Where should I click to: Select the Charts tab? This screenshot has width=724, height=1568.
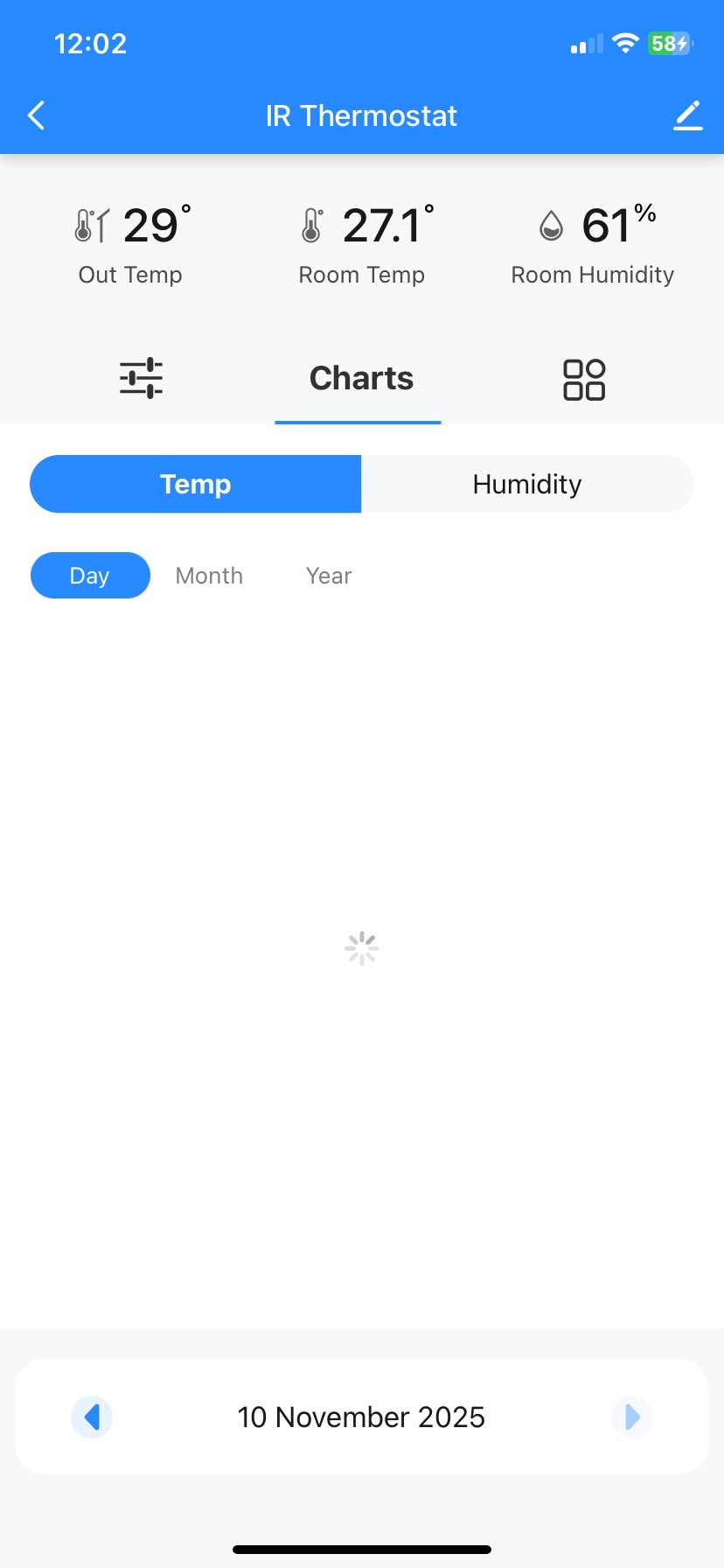(x=361, y=378)
